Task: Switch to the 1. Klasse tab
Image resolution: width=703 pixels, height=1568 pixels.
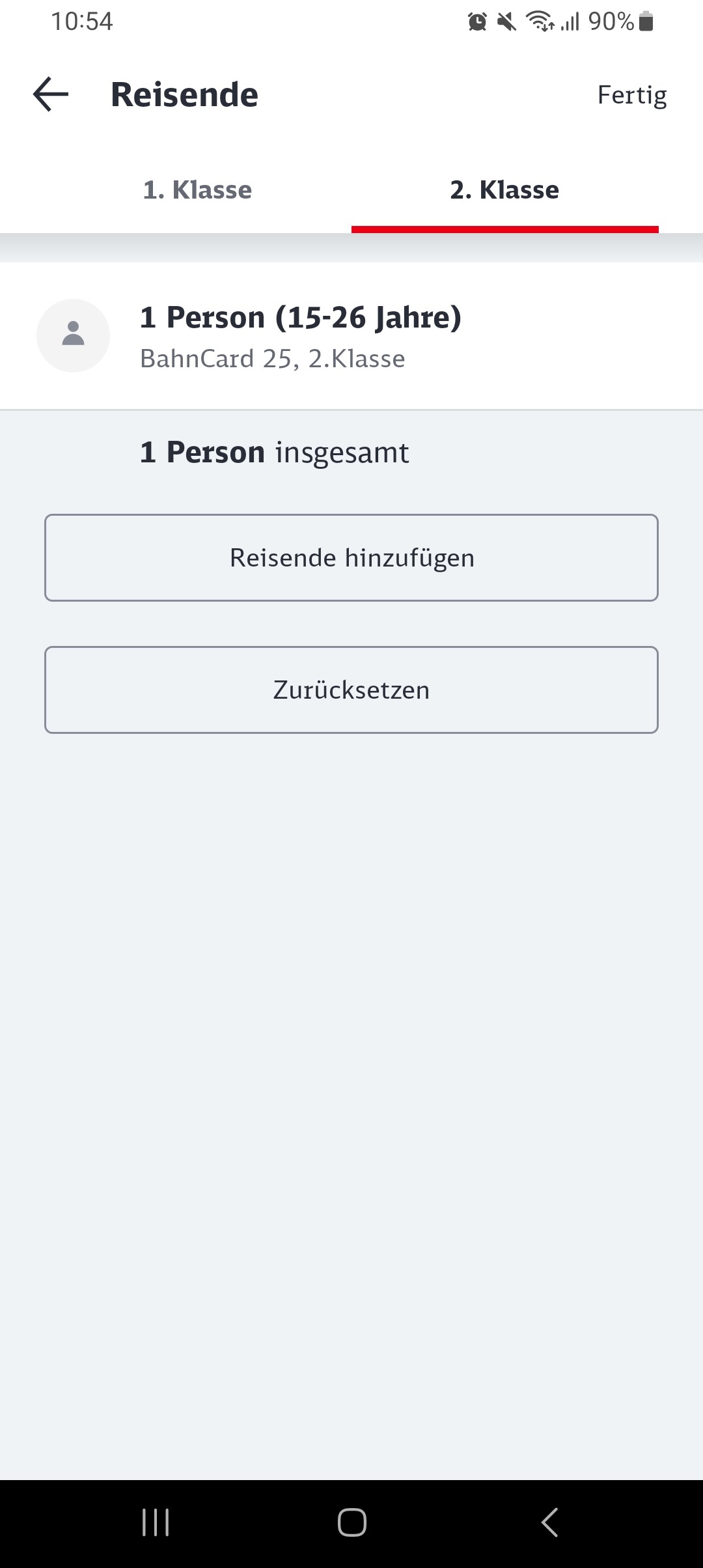Action: pos(197,190)
